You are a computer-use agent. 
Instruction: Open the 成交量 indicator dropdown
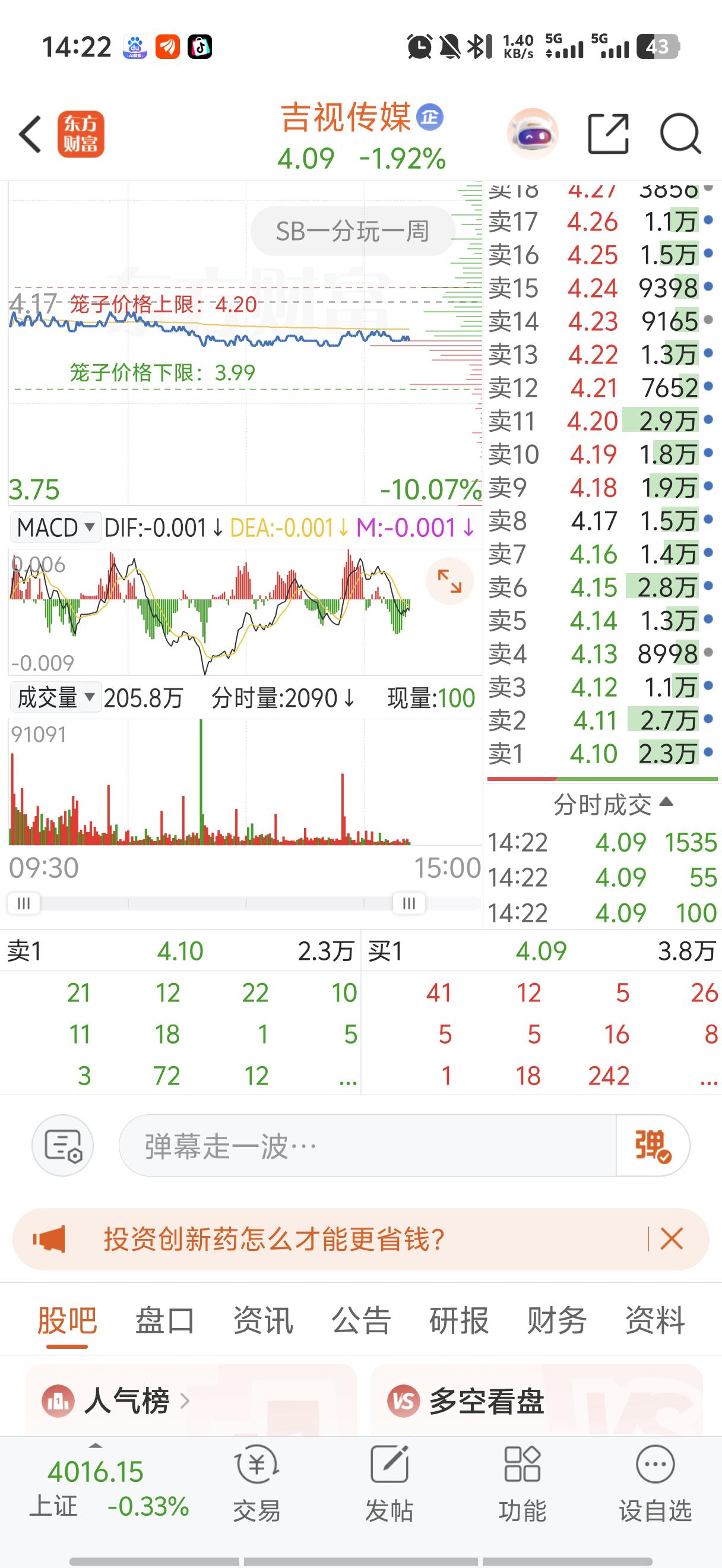coord(56,697)
